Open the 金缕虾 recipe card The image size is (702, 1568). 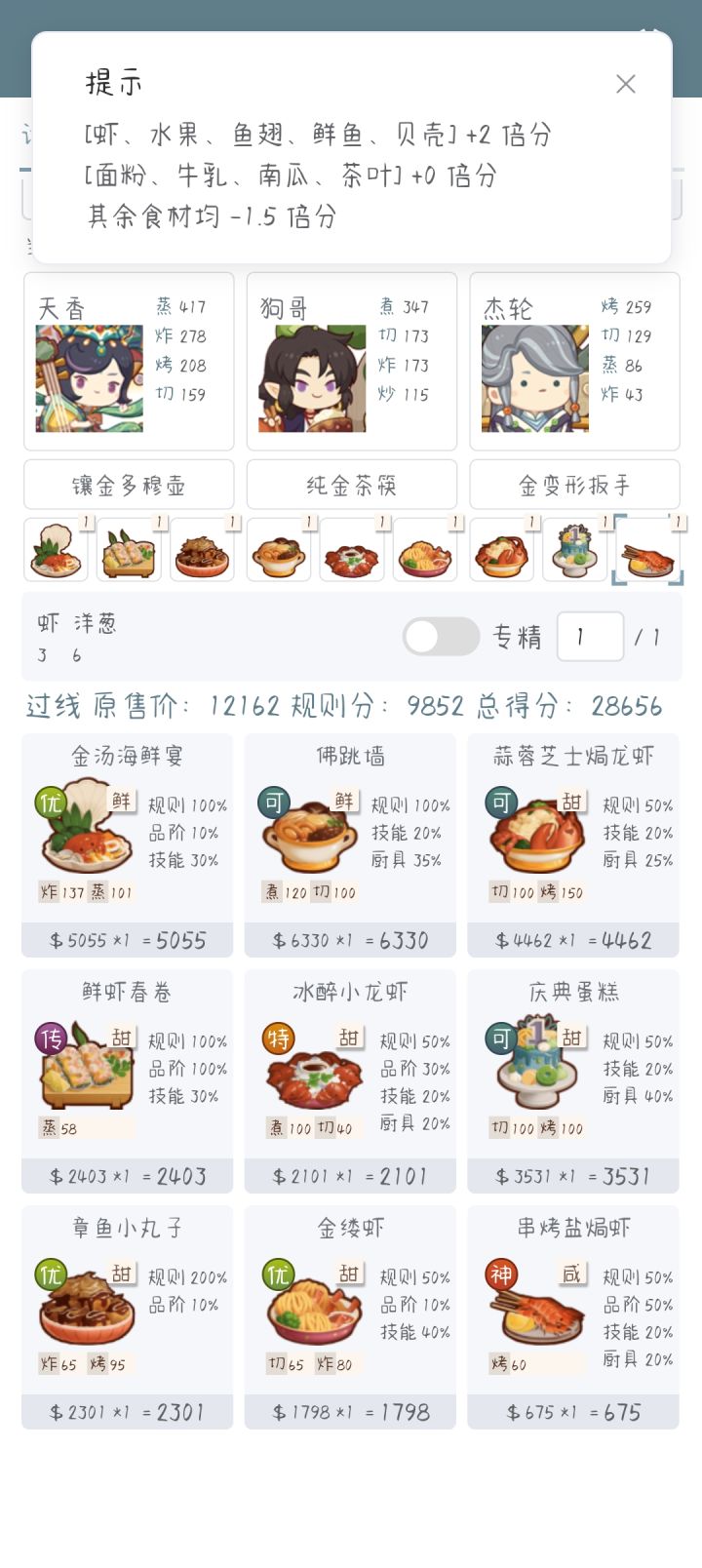click(x=350, y=1317)
